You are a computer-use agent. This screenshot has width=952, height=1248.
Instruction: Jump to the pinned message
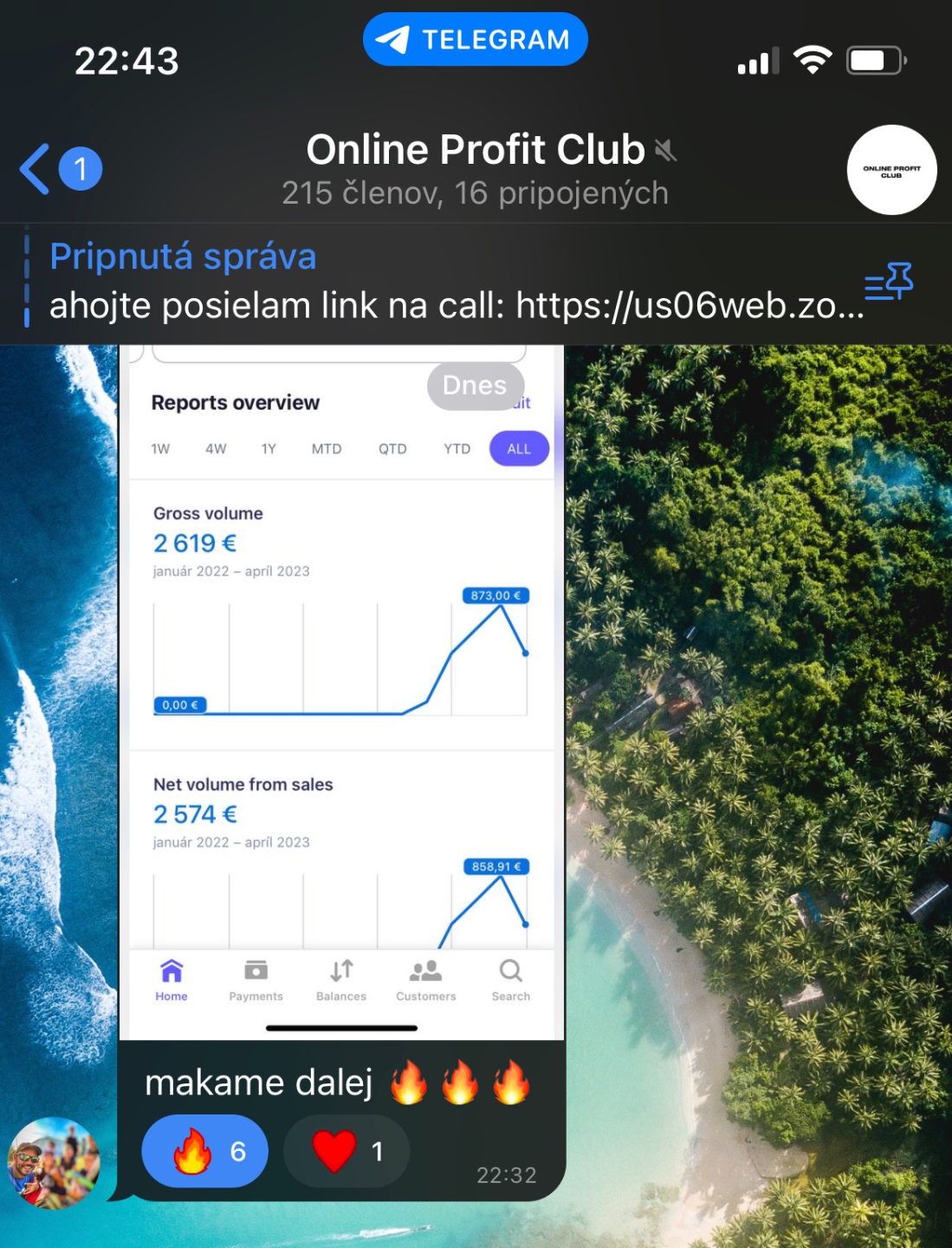433,283
